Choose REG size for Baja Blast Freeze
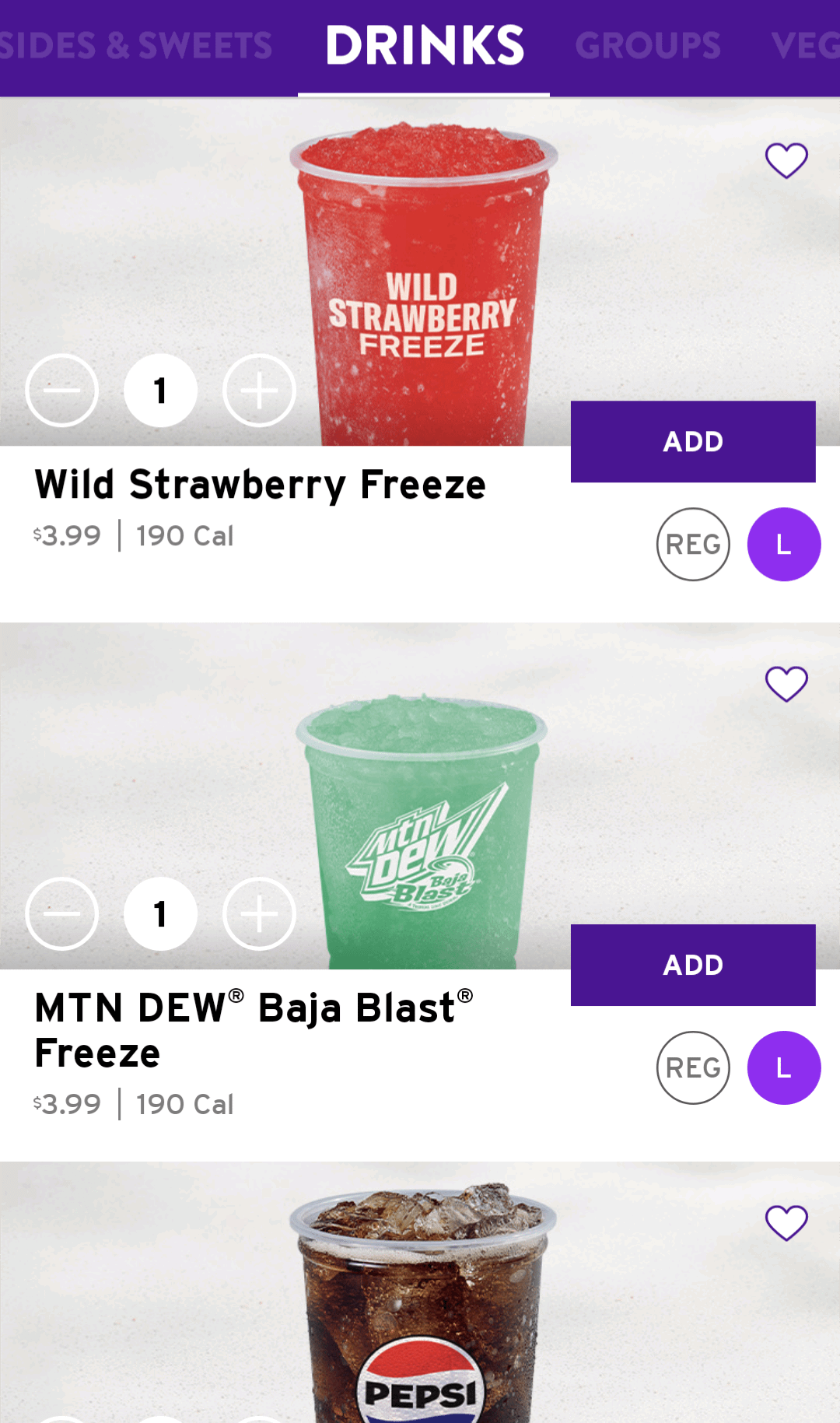The height and width of the screenshot is (1423, 840). tap(693, 1067)
